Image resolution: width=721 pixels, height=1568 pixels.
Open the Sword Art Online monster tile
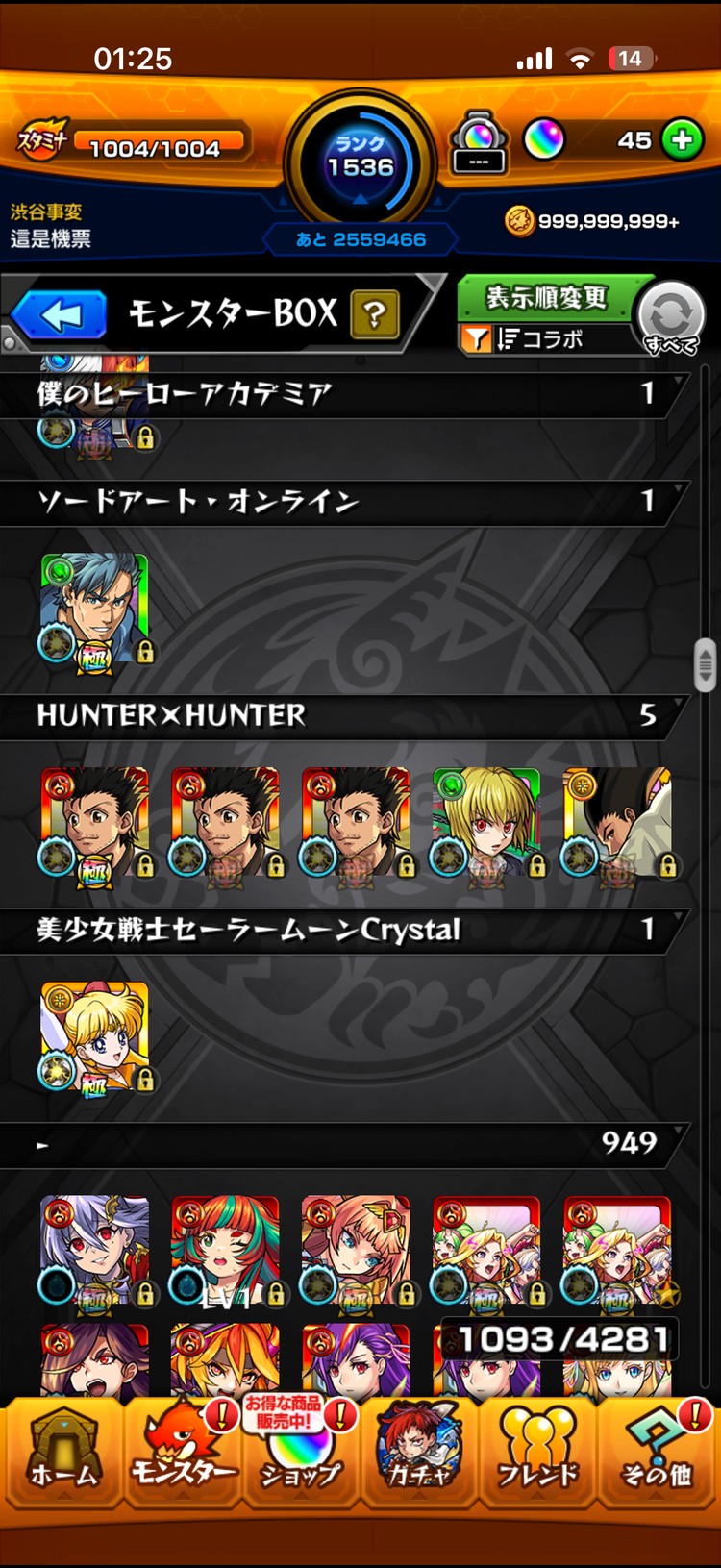[x=95, y=609]
